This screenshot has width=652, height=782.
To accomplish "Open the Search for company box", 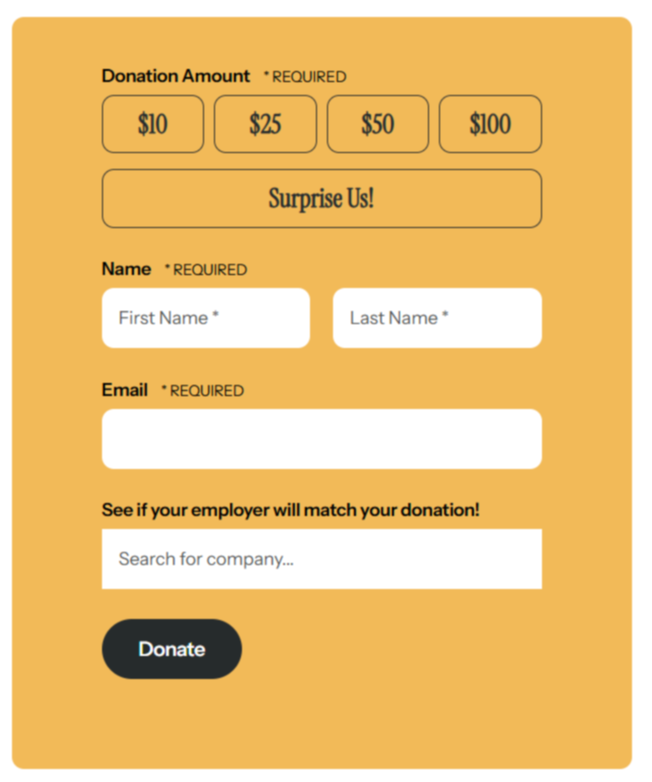I will [321, 559].
